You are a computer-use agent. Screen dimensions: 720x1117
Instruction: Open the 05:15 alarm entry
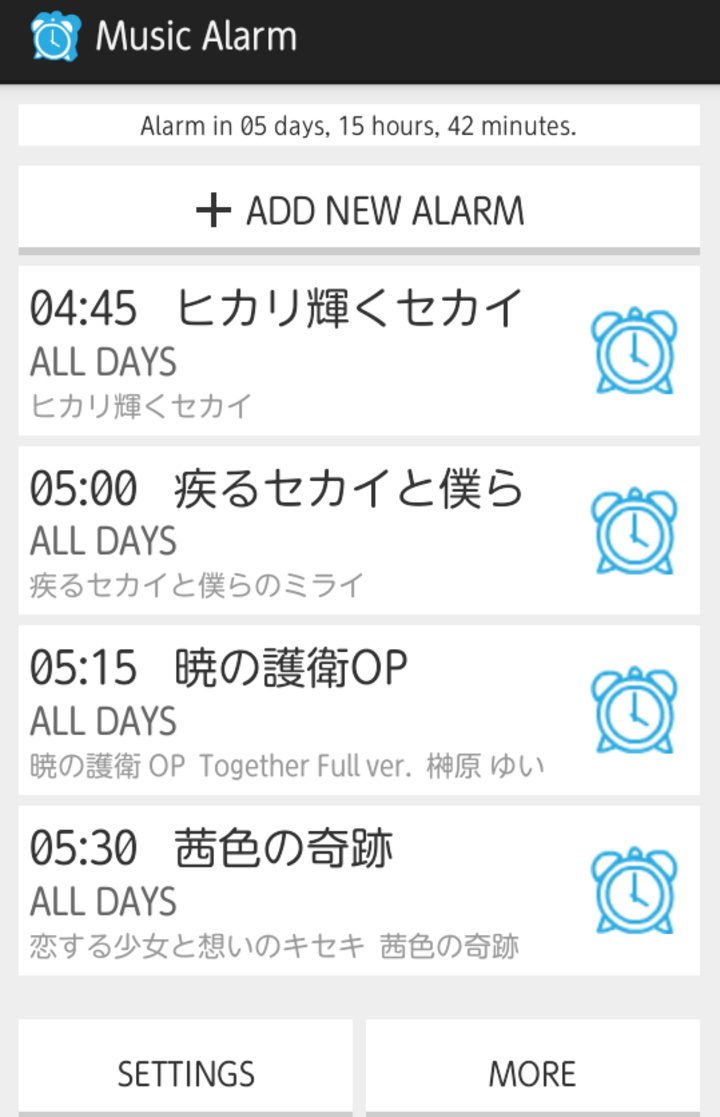tap(290, 710)
